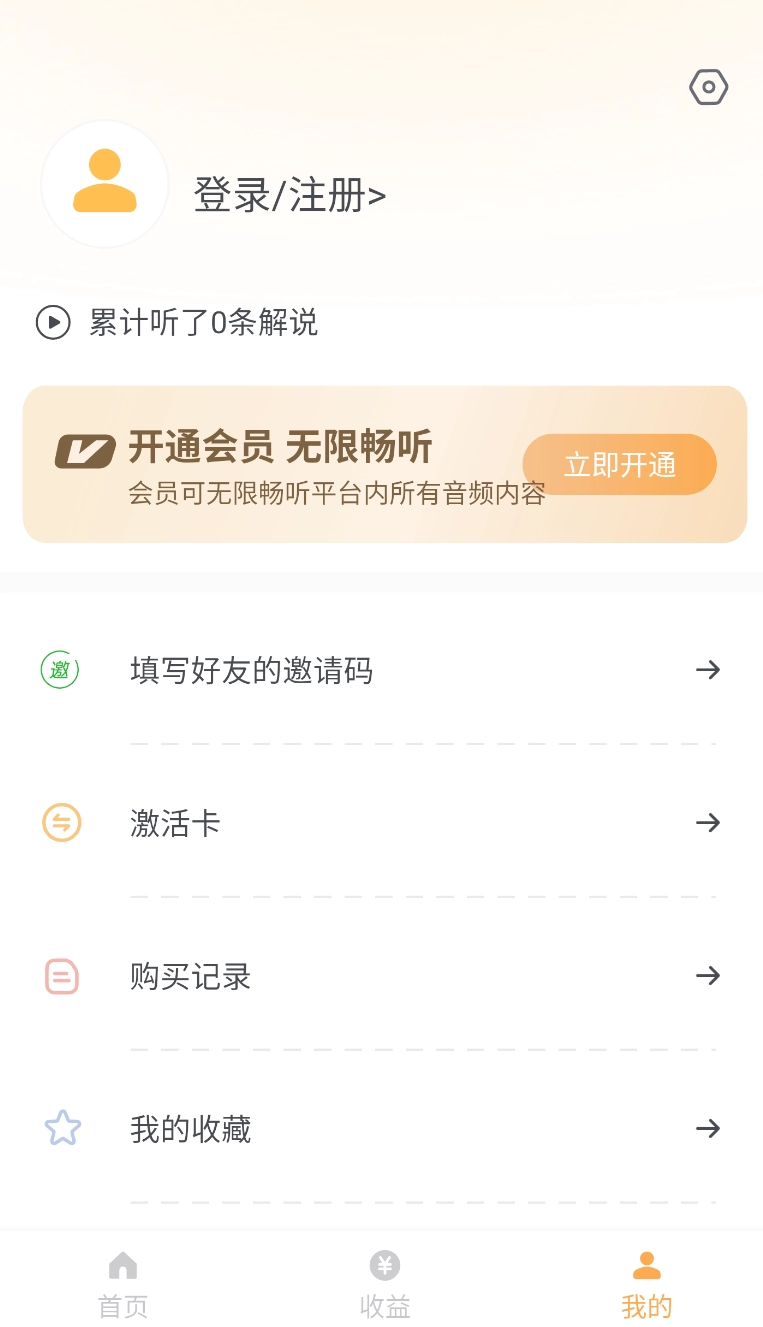Screen dimensions: 763x1327
Task: Click the yen earnings icon in bottom bar
Action: 384,1264
